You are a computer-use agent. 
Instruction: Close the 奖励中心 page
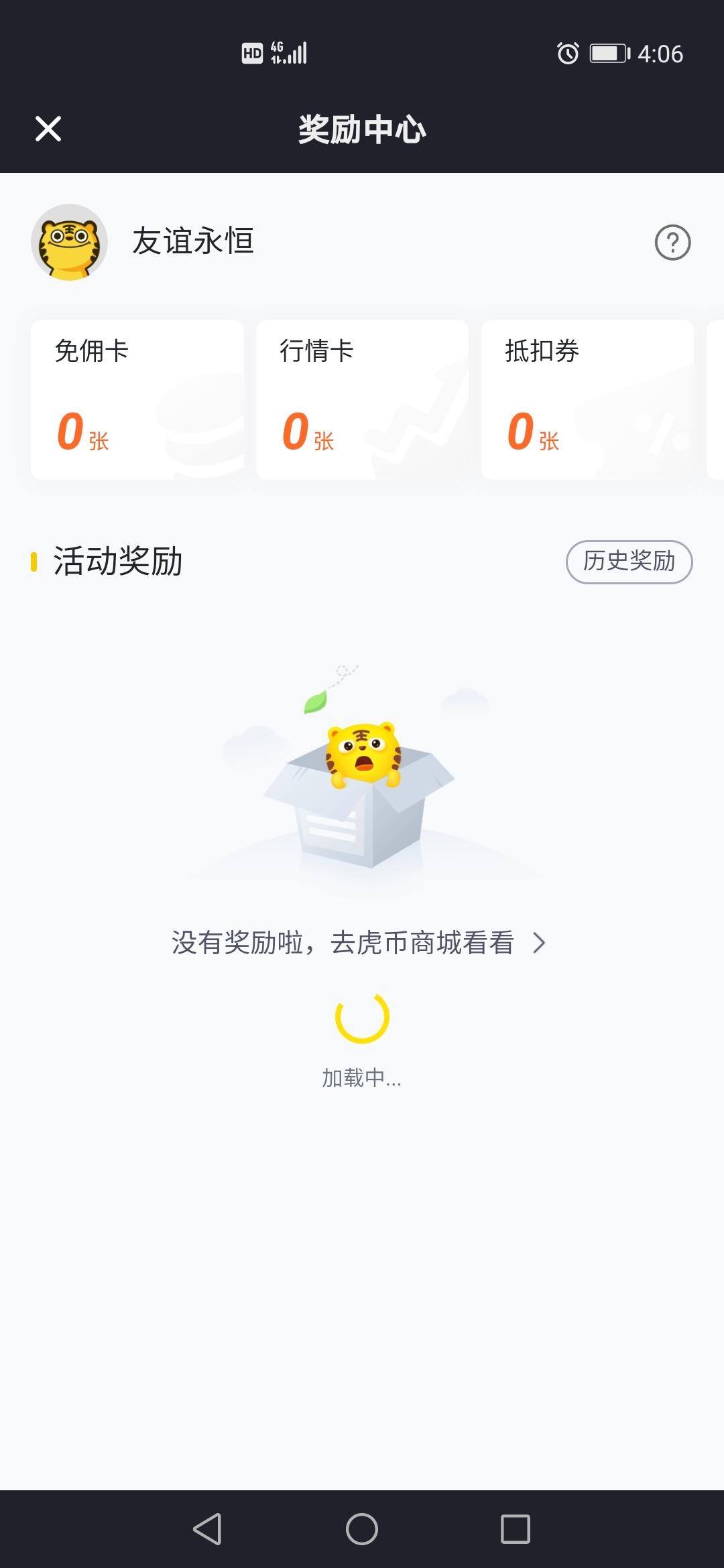[x=48, y=129]
